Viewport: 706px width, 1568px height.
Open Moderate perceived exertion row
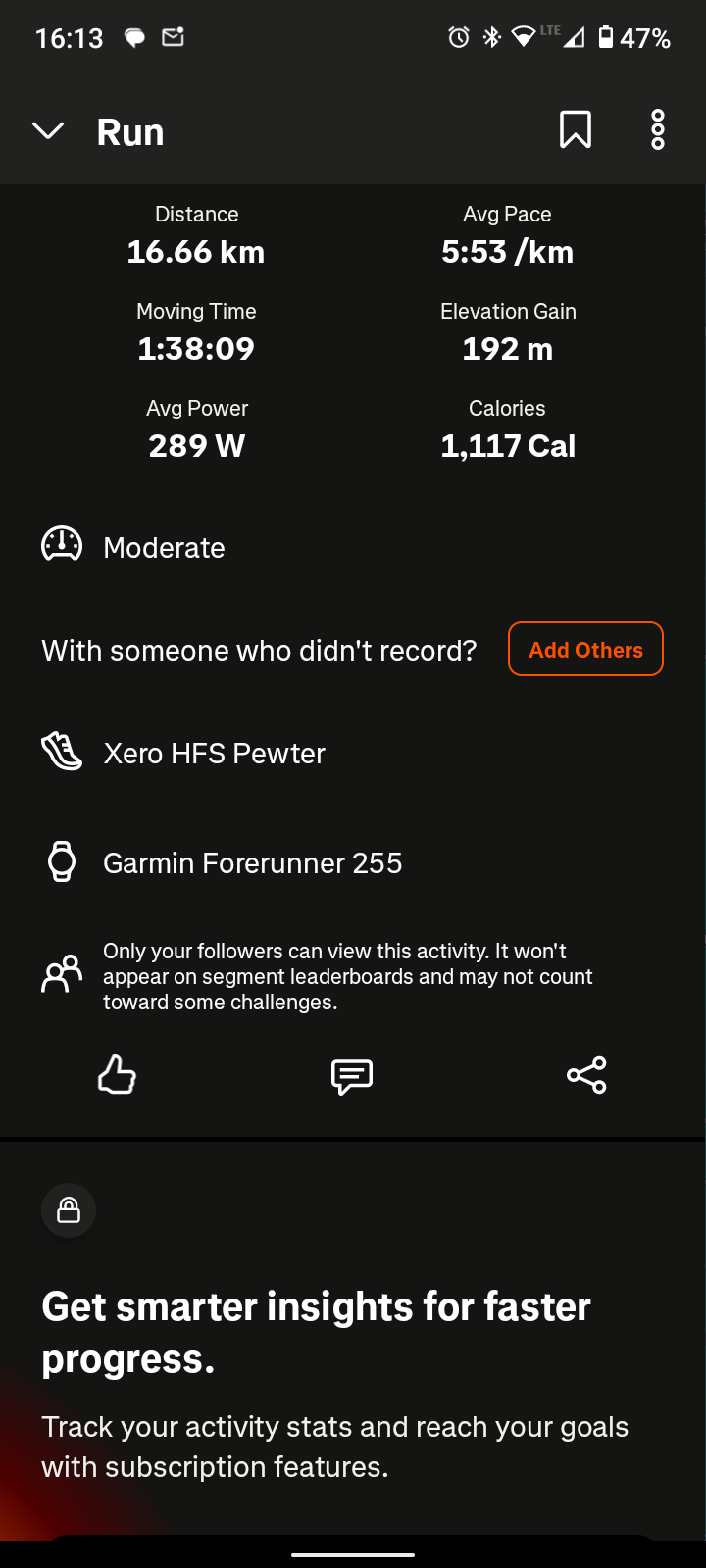pyautogui.click(x=353, y=546)
